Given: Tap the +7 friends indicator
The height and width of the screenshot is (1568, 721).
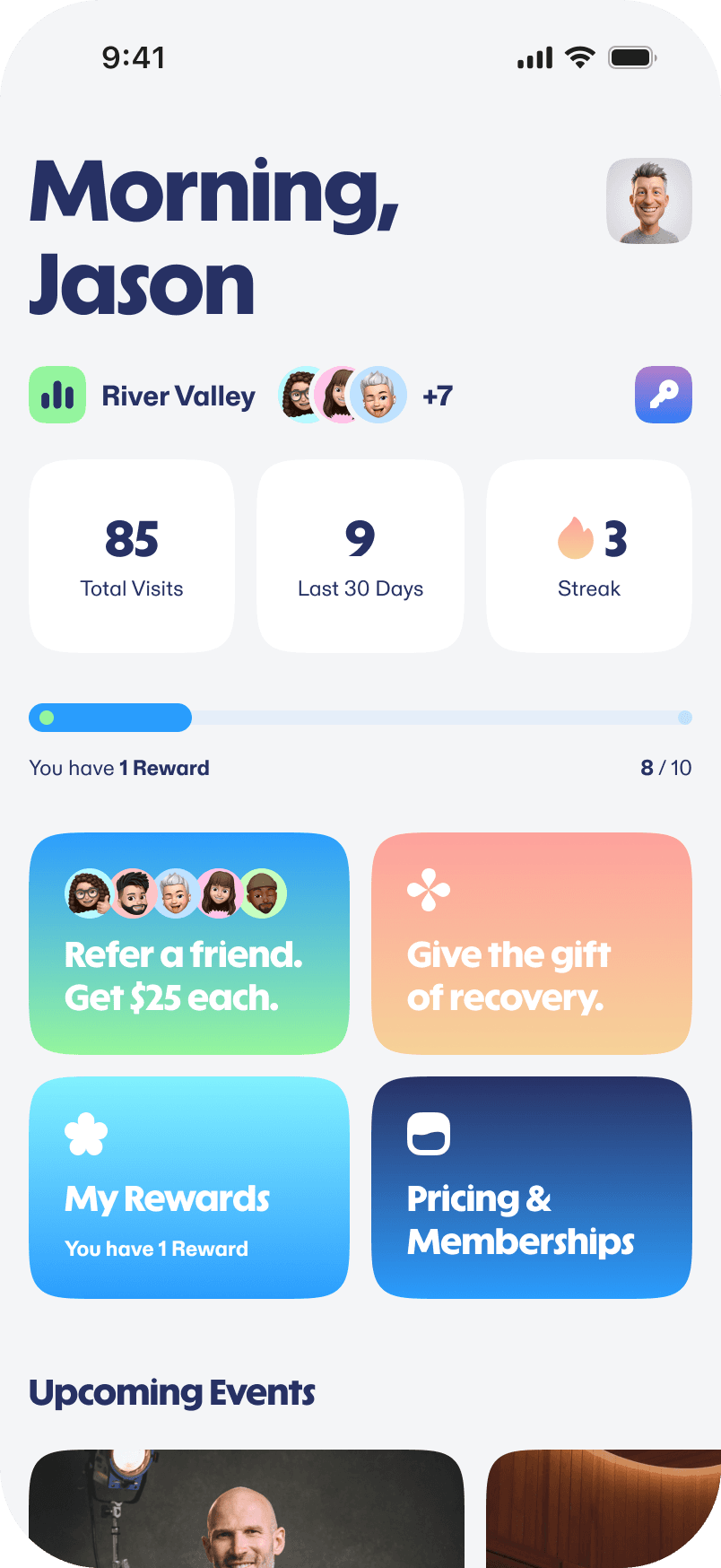Looking at the screenshot, I should point(437,395).
